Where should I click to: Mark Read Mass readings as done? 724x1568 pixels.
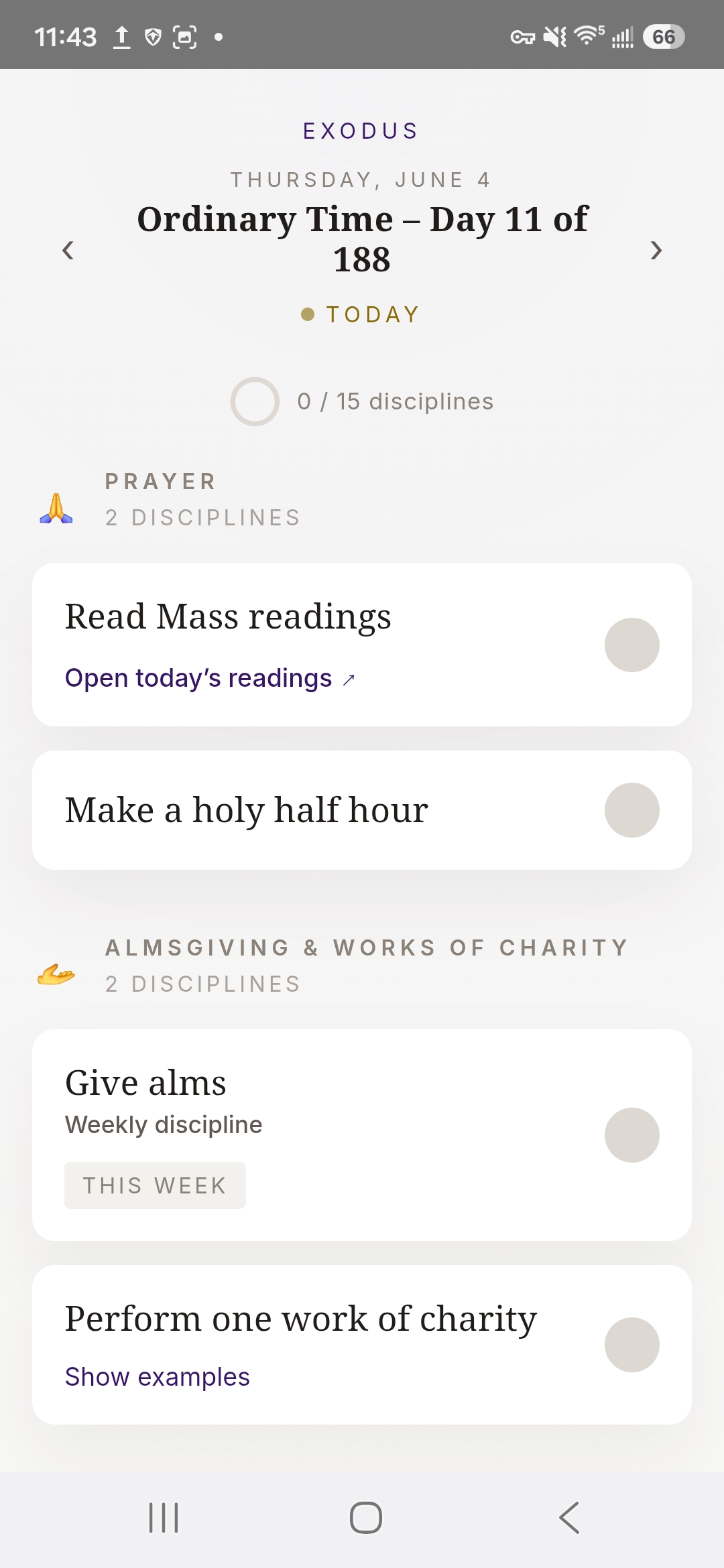(632, 645)
